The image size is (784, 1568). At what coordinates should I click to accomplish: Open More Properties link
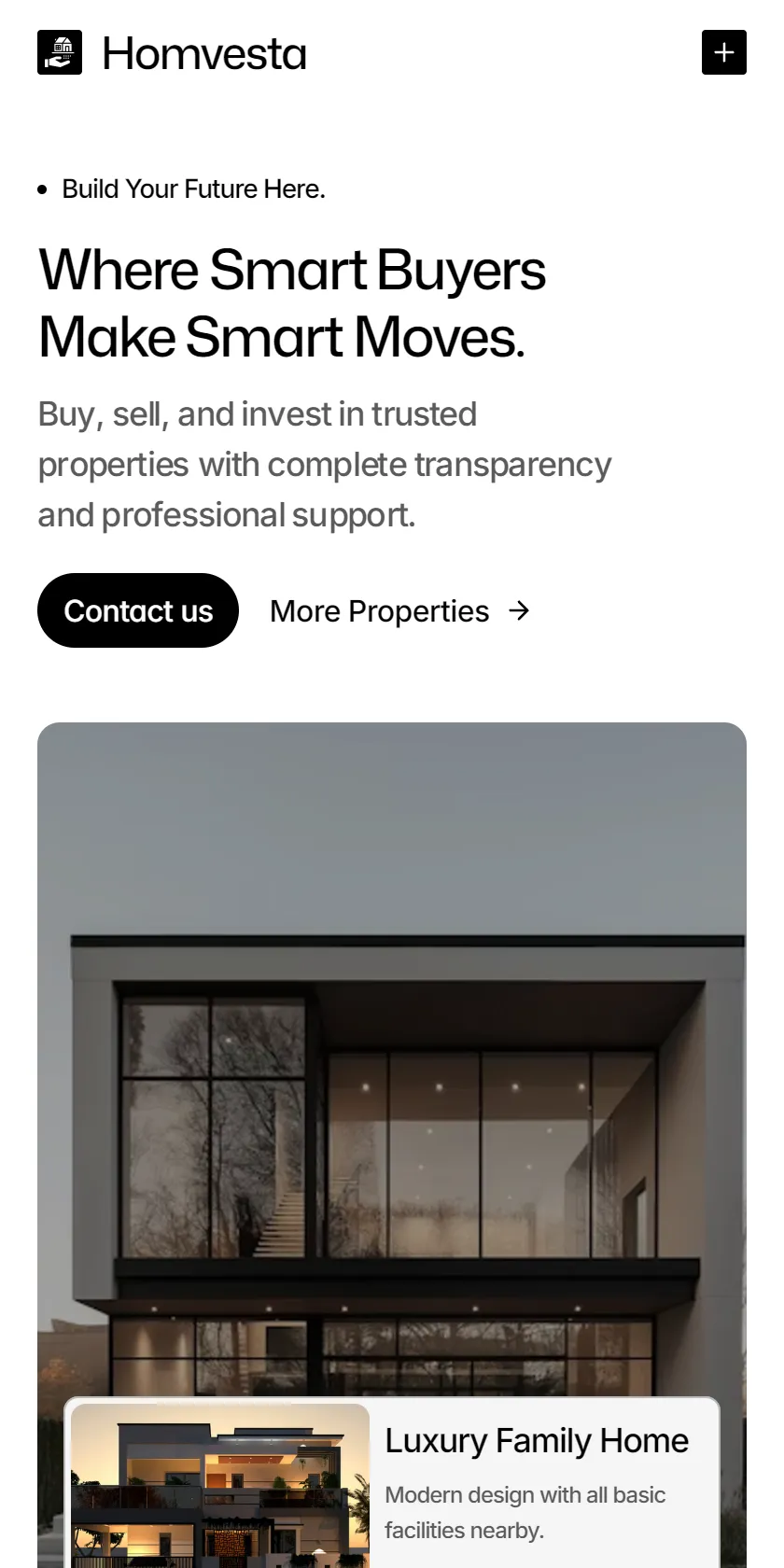click(x=399, y=610)
